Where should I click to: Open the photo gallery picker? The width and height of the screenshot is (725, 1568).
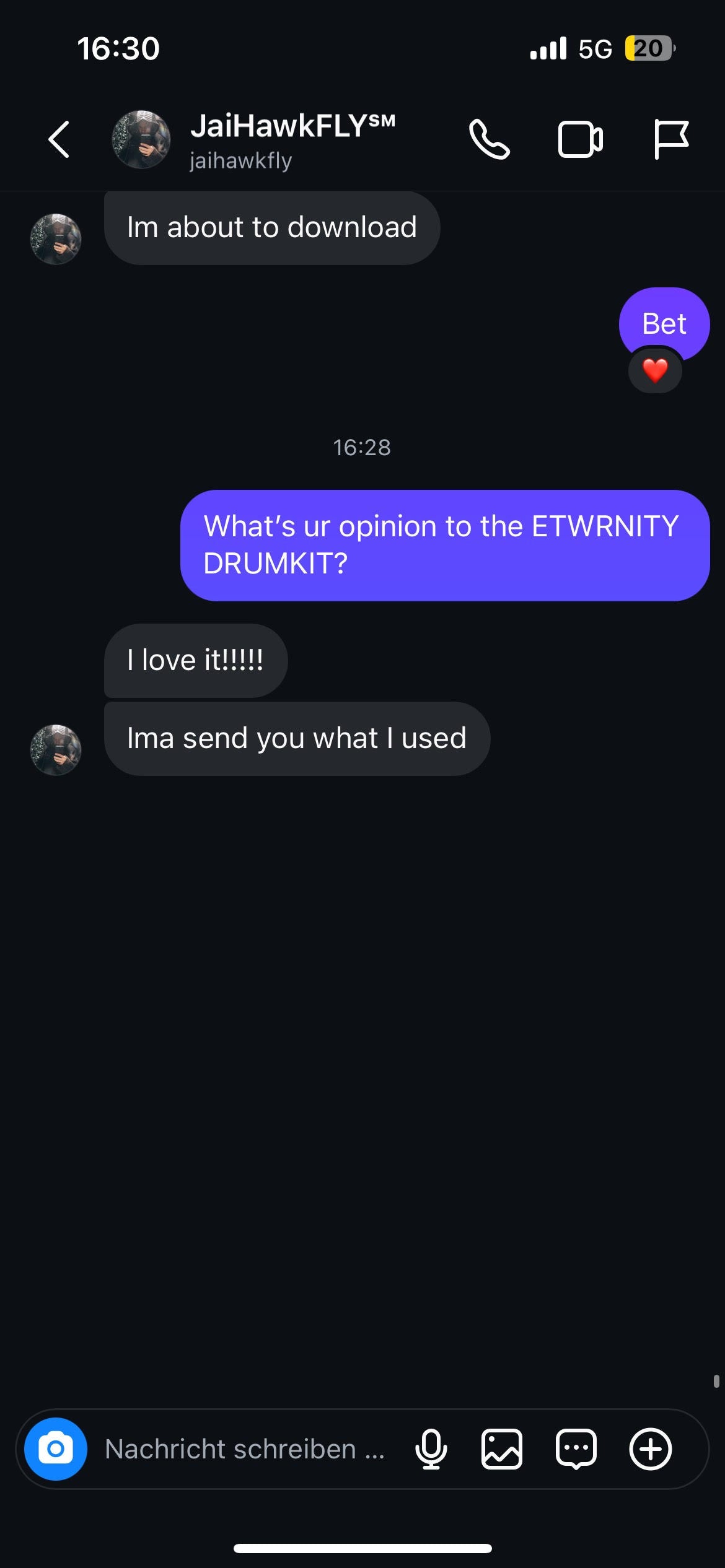click(502, 1449)
